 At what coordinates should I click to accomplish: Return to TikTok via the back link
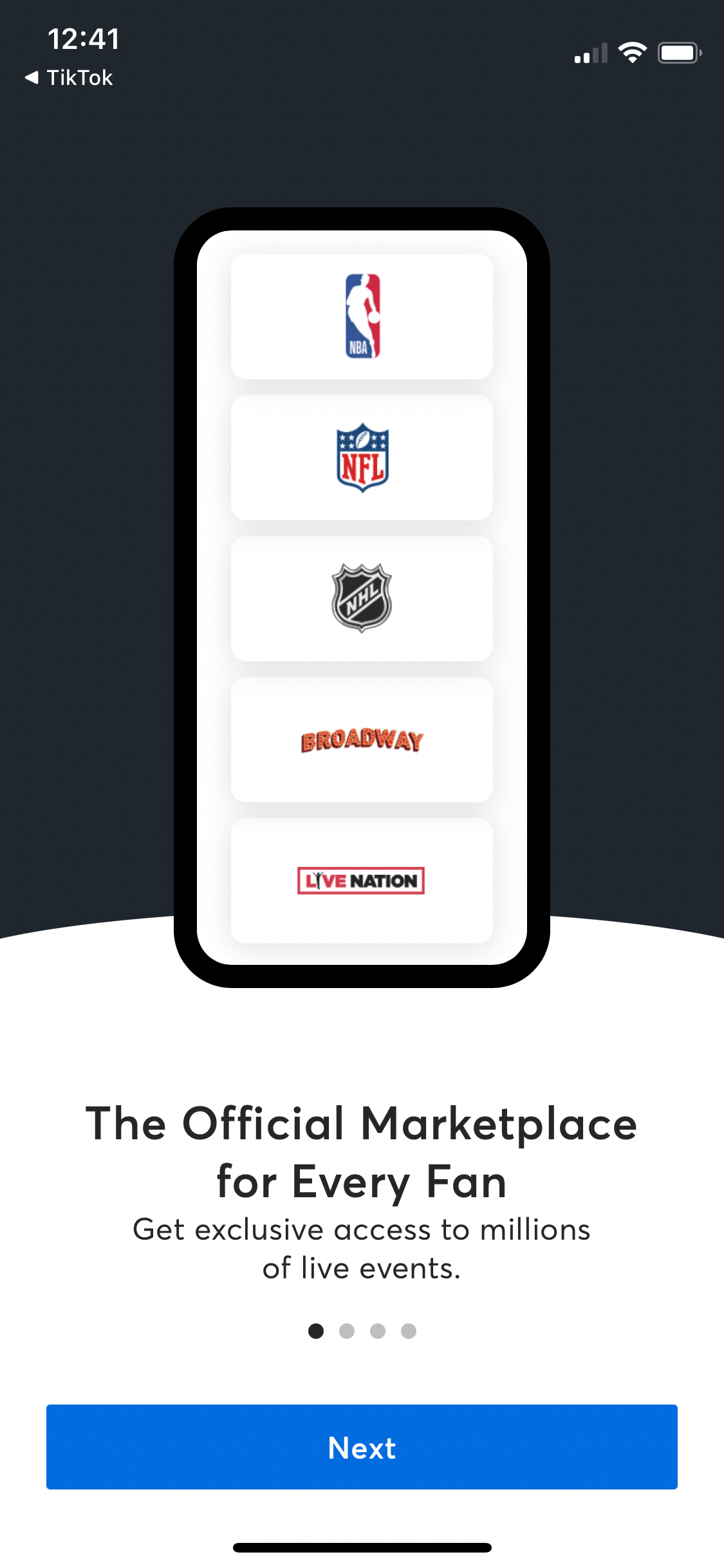coord(68,77)
